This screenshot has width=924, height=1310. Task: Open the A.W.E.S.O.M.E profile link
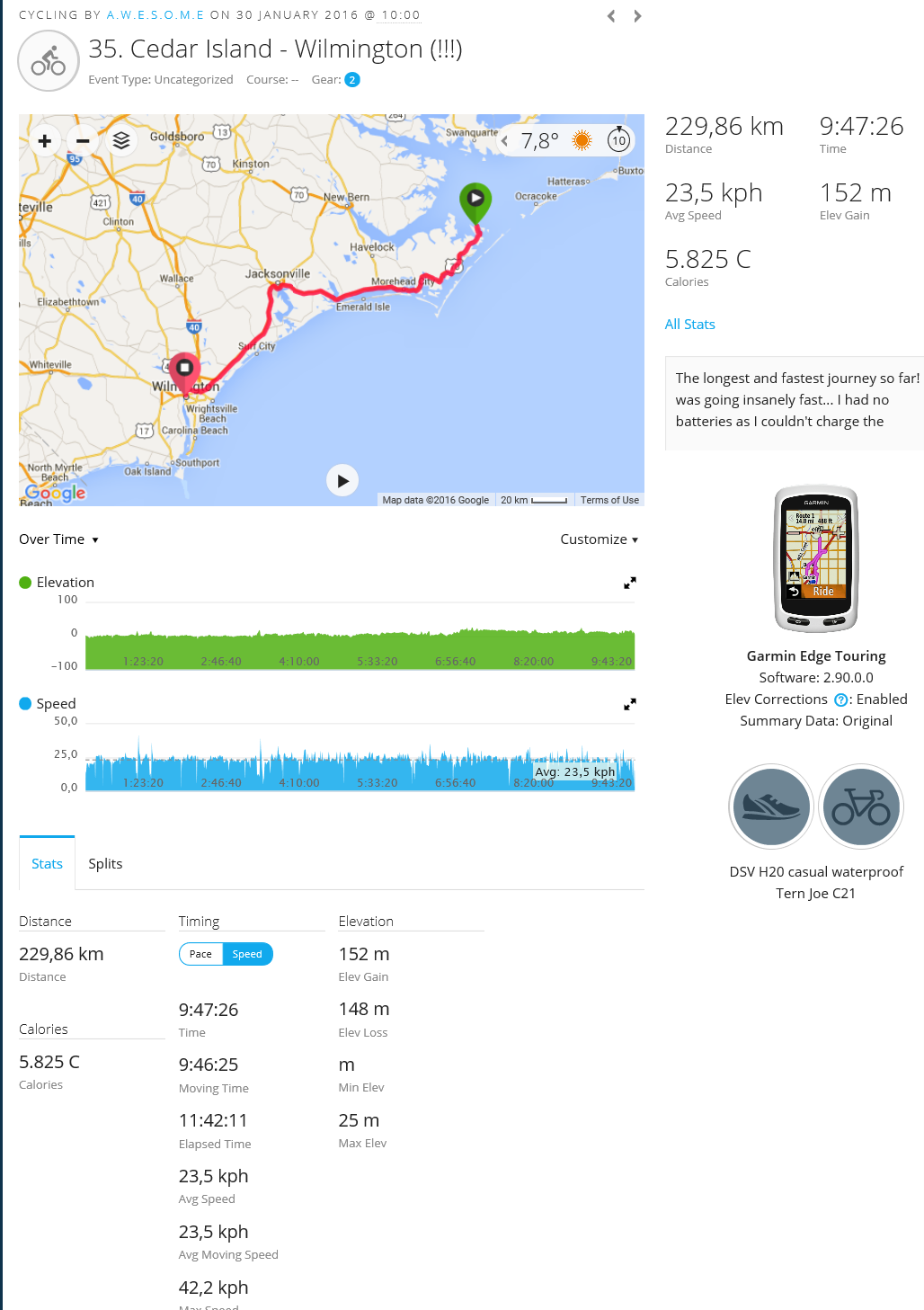[x=155, y=15]
